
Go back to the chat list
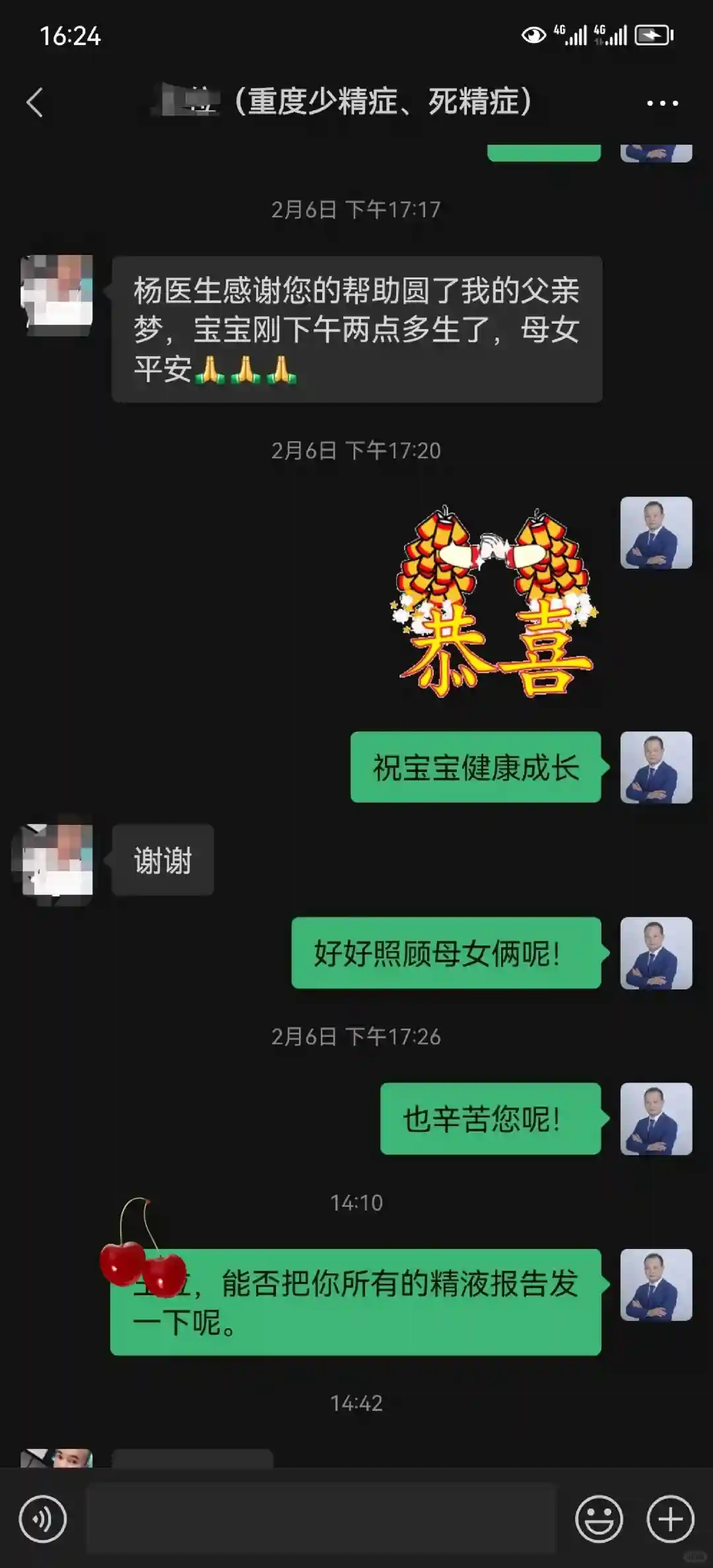35,103
